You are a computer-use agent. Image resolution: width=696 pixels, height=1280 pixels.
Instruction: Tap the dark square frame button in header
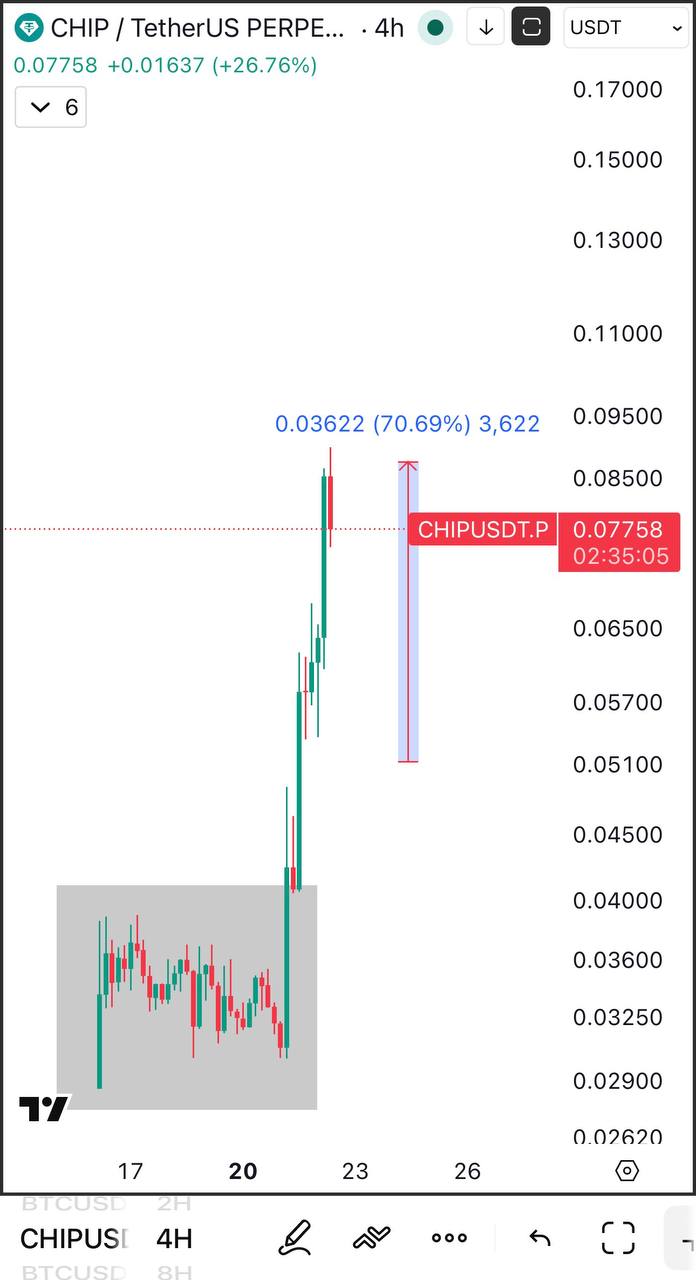click(531, 28)
